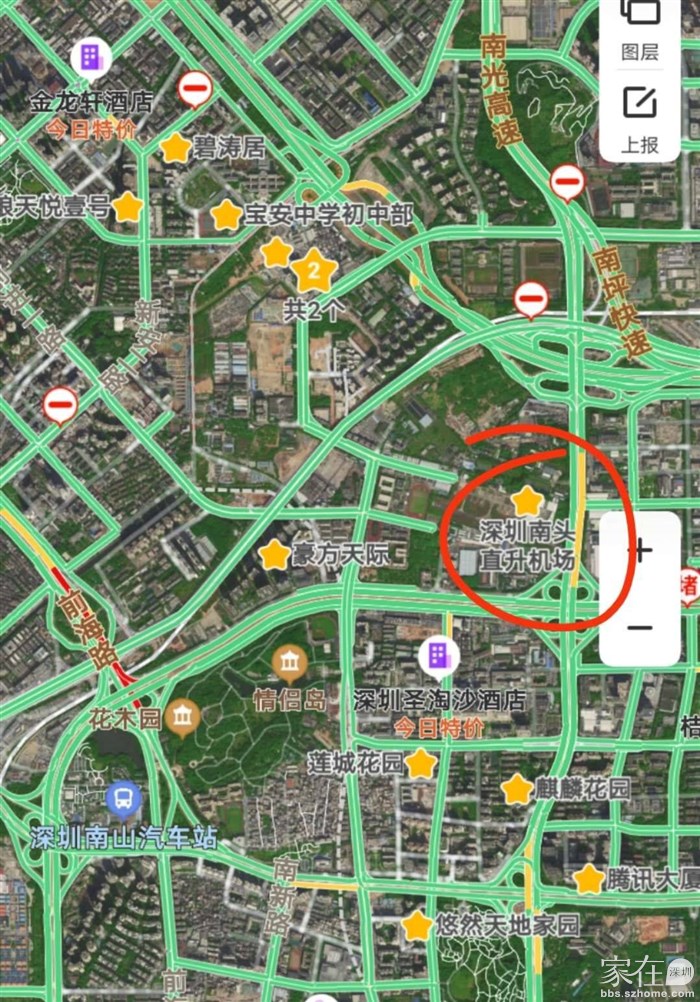This screenshot has height=1002, width=700.
Task: Tap the 上报 report button
Action: (640, 118)
